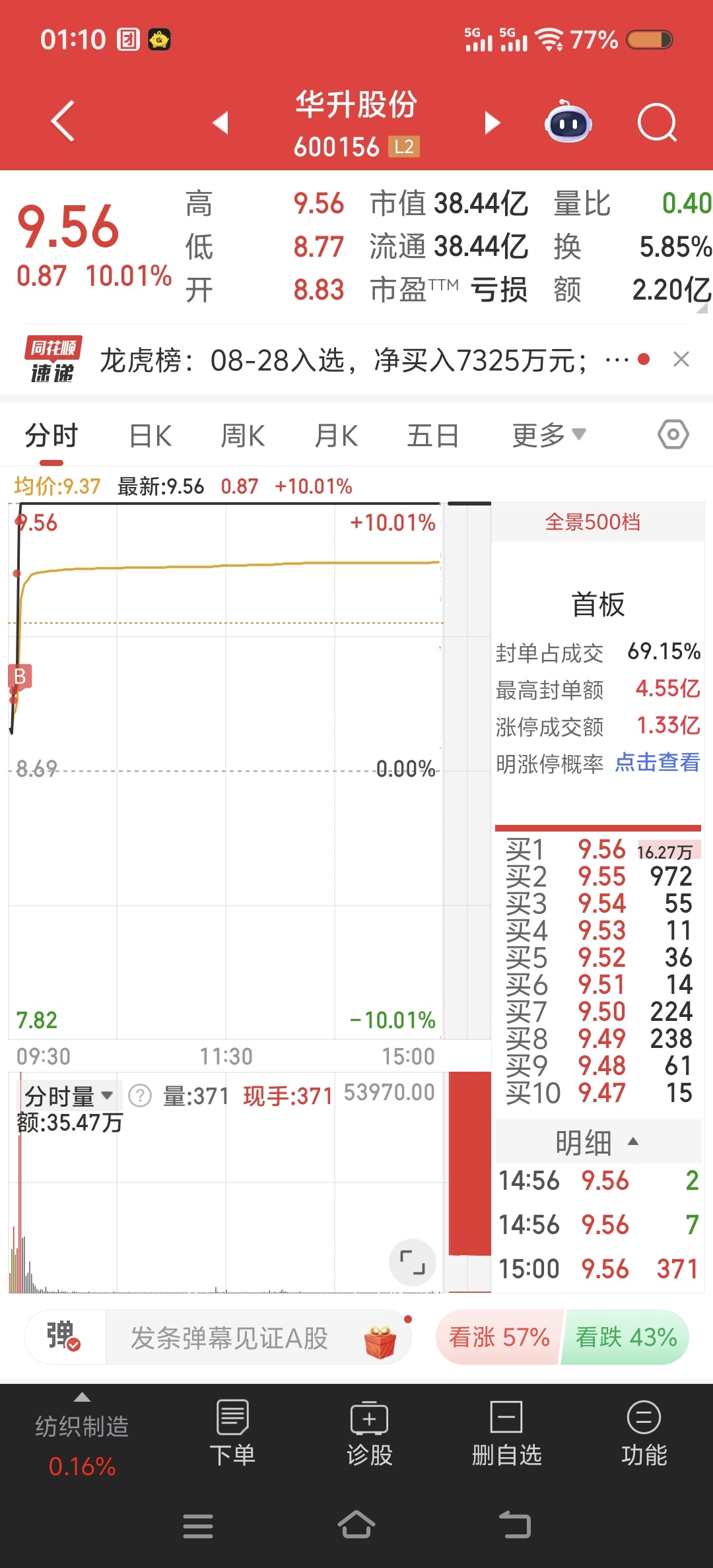
Task: Open chart settings hexagon icon
Action: [x=673, y=434]
